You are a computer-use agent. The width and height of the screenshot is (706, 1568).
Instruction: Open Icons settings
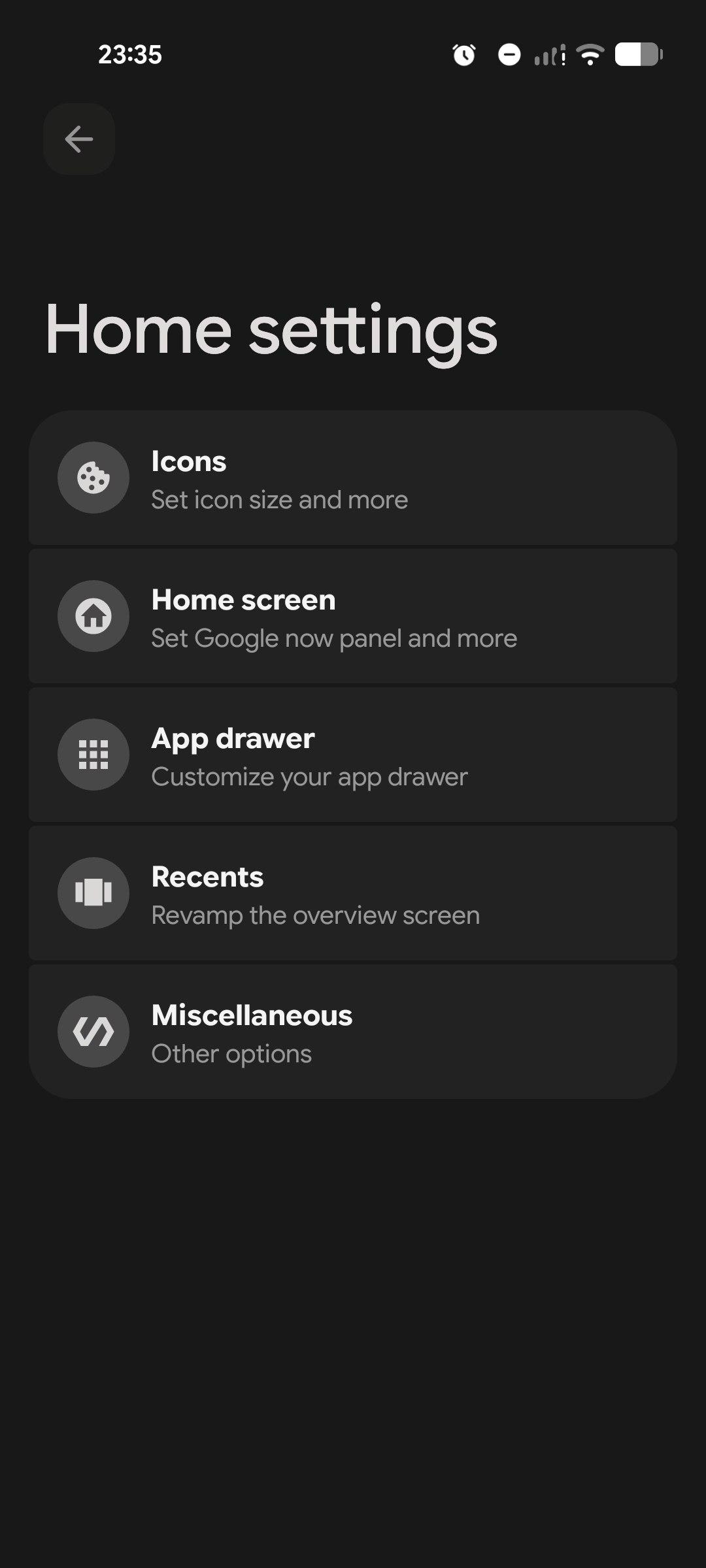point(353,478)
